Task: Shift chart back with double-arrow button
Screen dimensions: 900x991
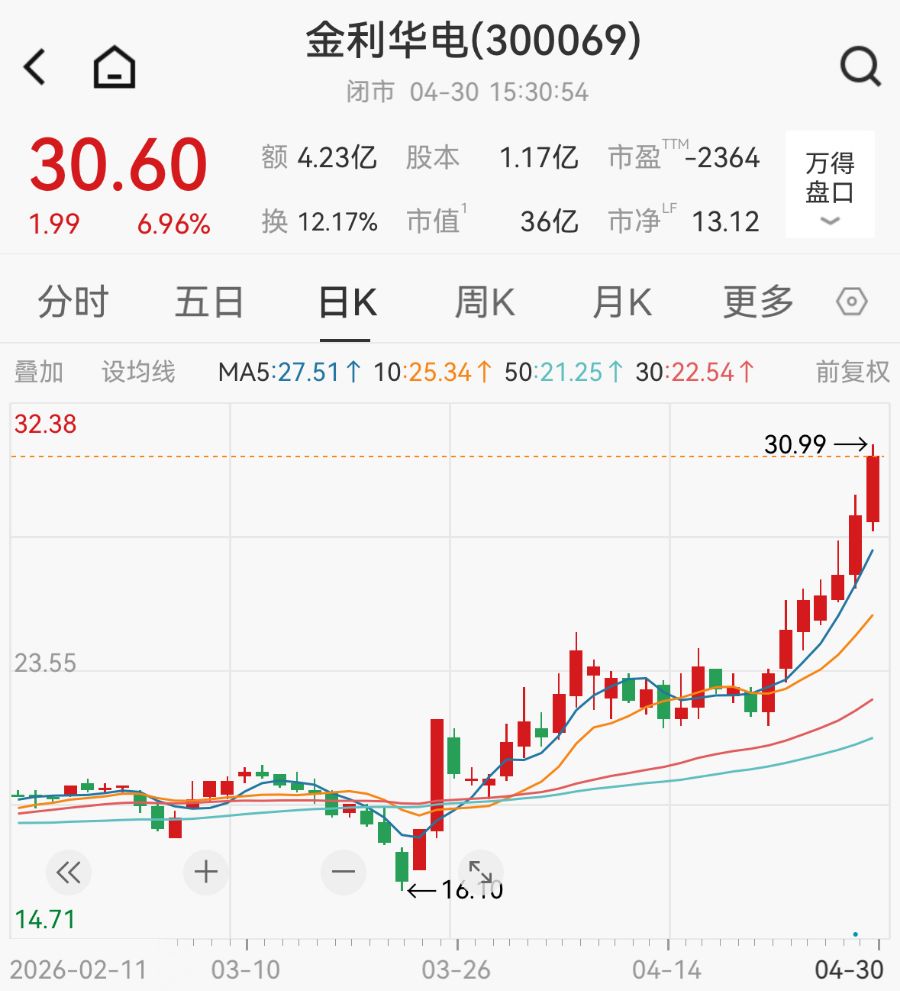Action: click(x=68, y=873)
